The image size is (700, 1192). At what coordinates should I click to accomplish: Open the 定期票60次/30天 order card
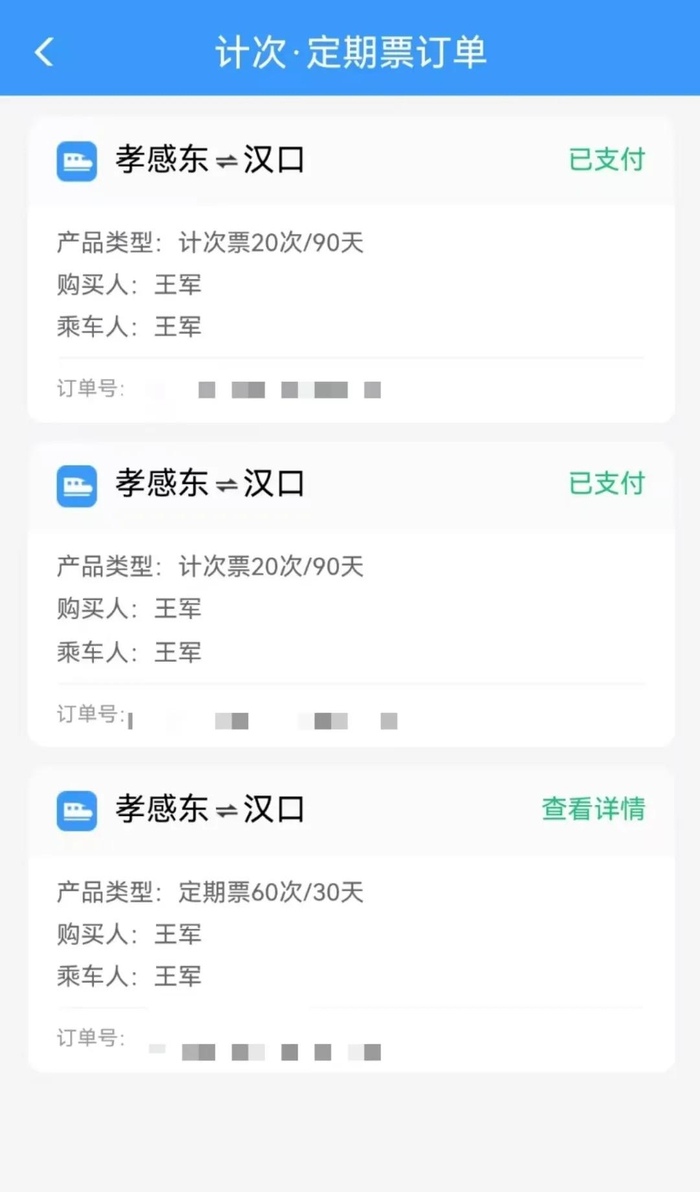tap(350, 919)
